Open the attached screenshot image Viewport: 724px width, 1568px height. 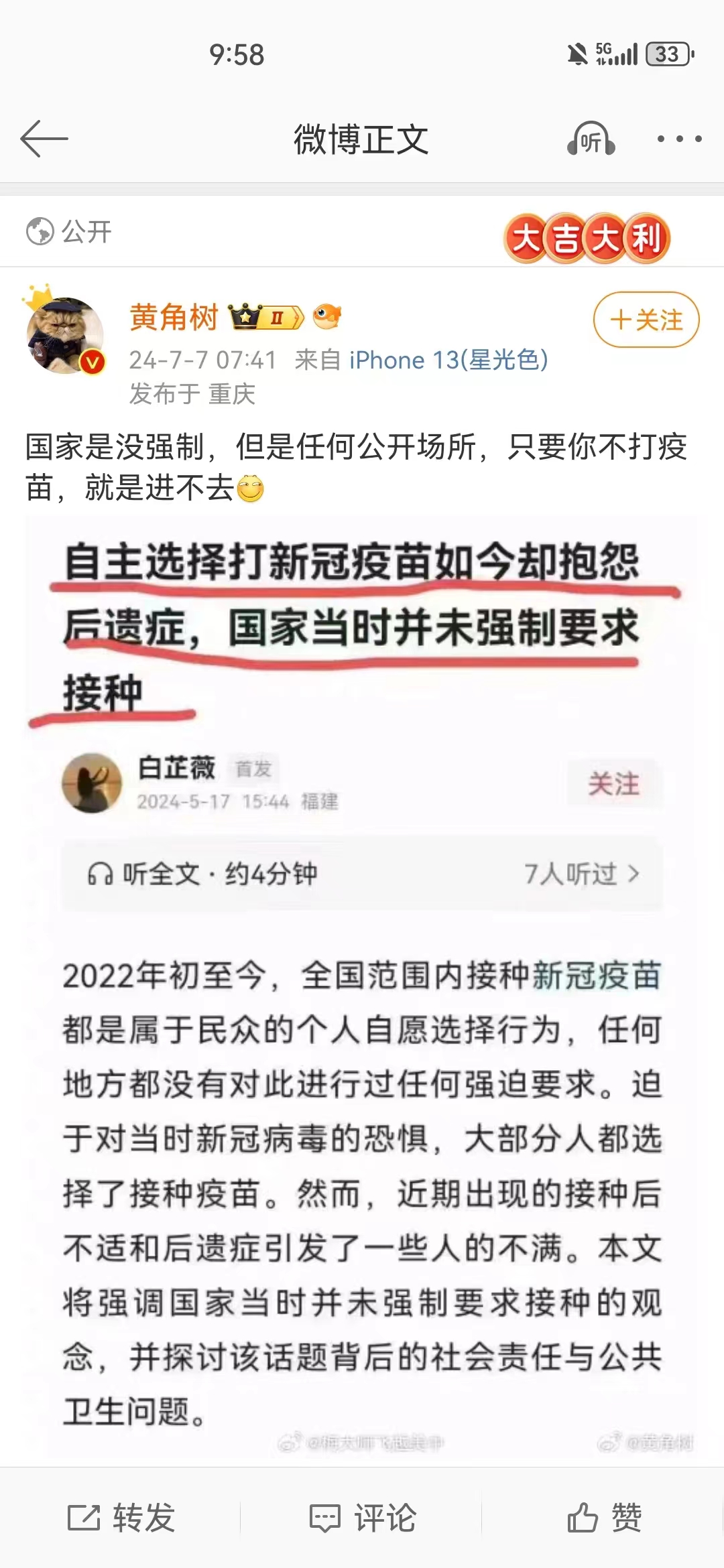point(362,985)
